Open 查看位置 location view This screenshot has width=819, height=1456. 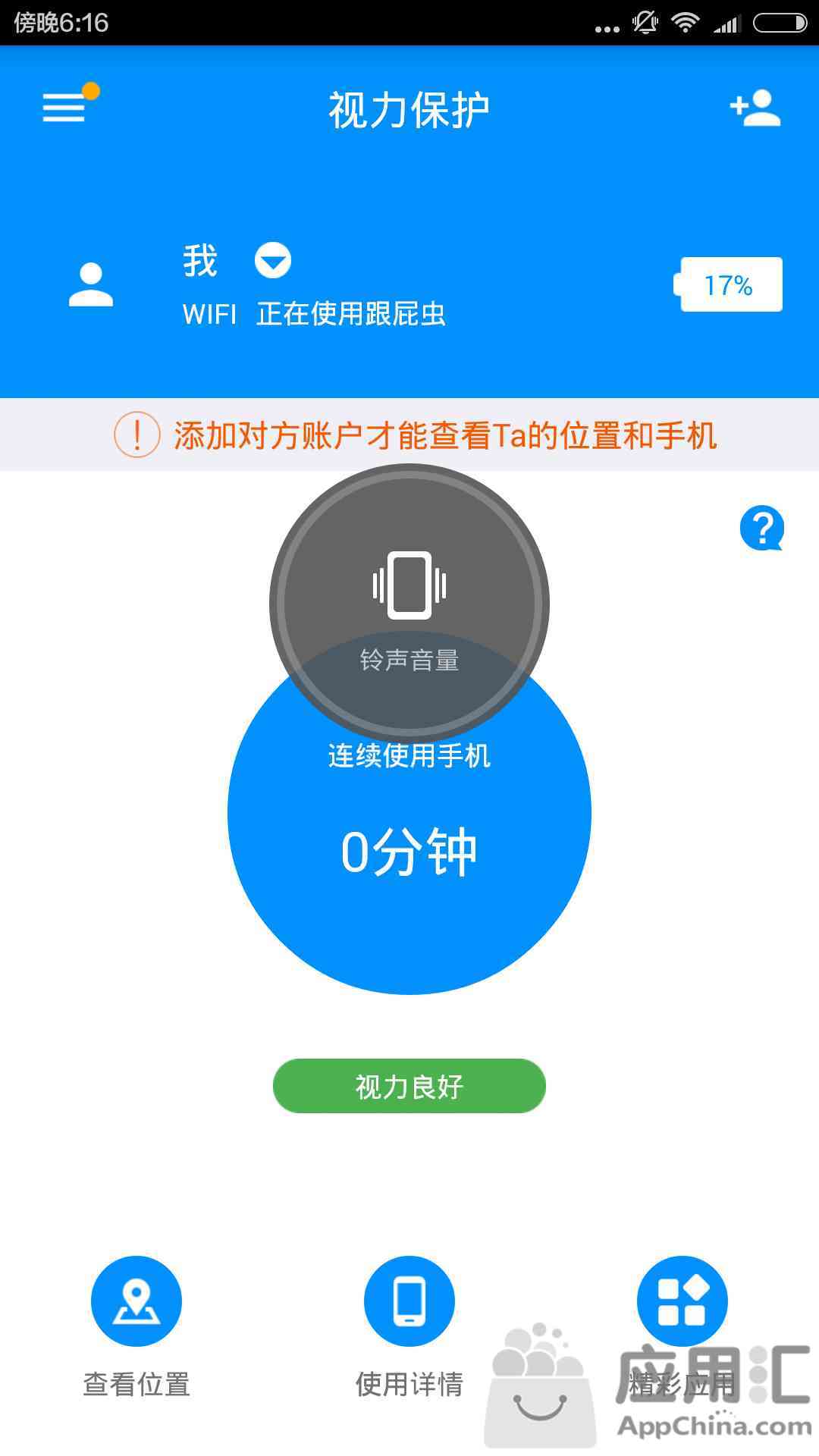click(136, 1301)
